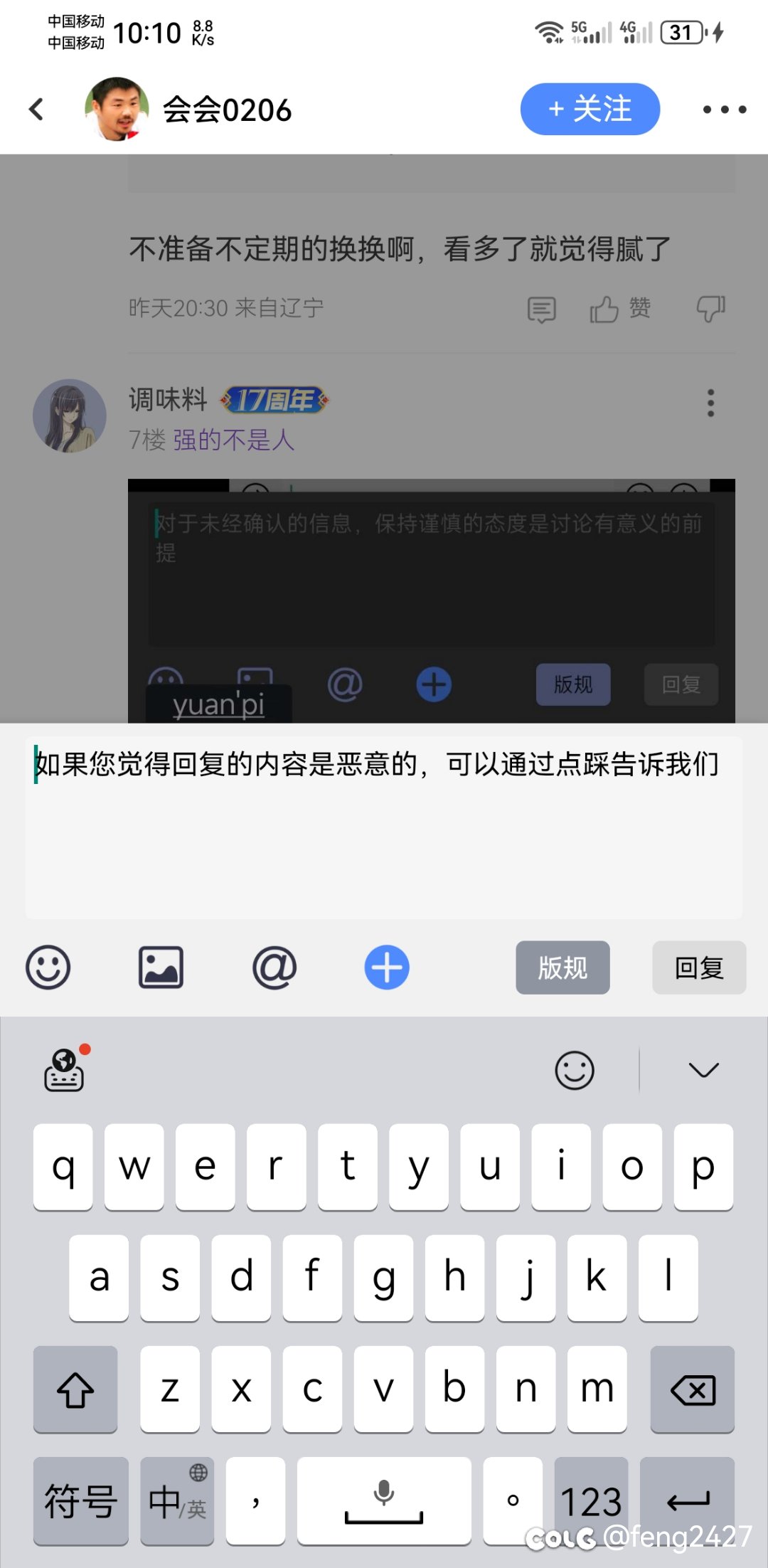The height and width of the screenshot is (1568, 768).
Task: Toggle input language with 中/英 key
Action: coord(177,1501)
